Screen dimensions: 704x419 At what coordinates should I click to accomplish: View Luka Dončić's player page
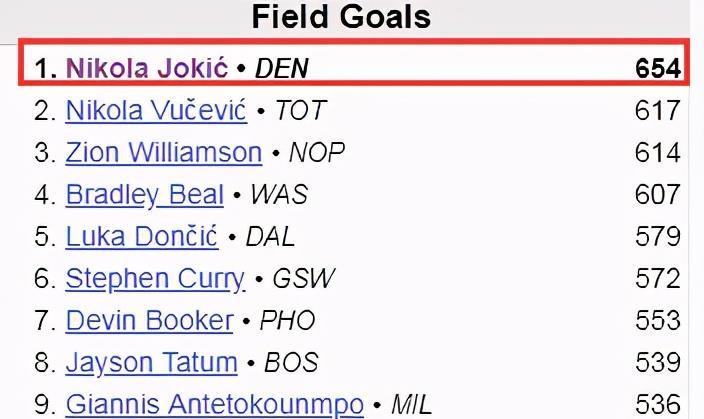click(x=141, y=237)
